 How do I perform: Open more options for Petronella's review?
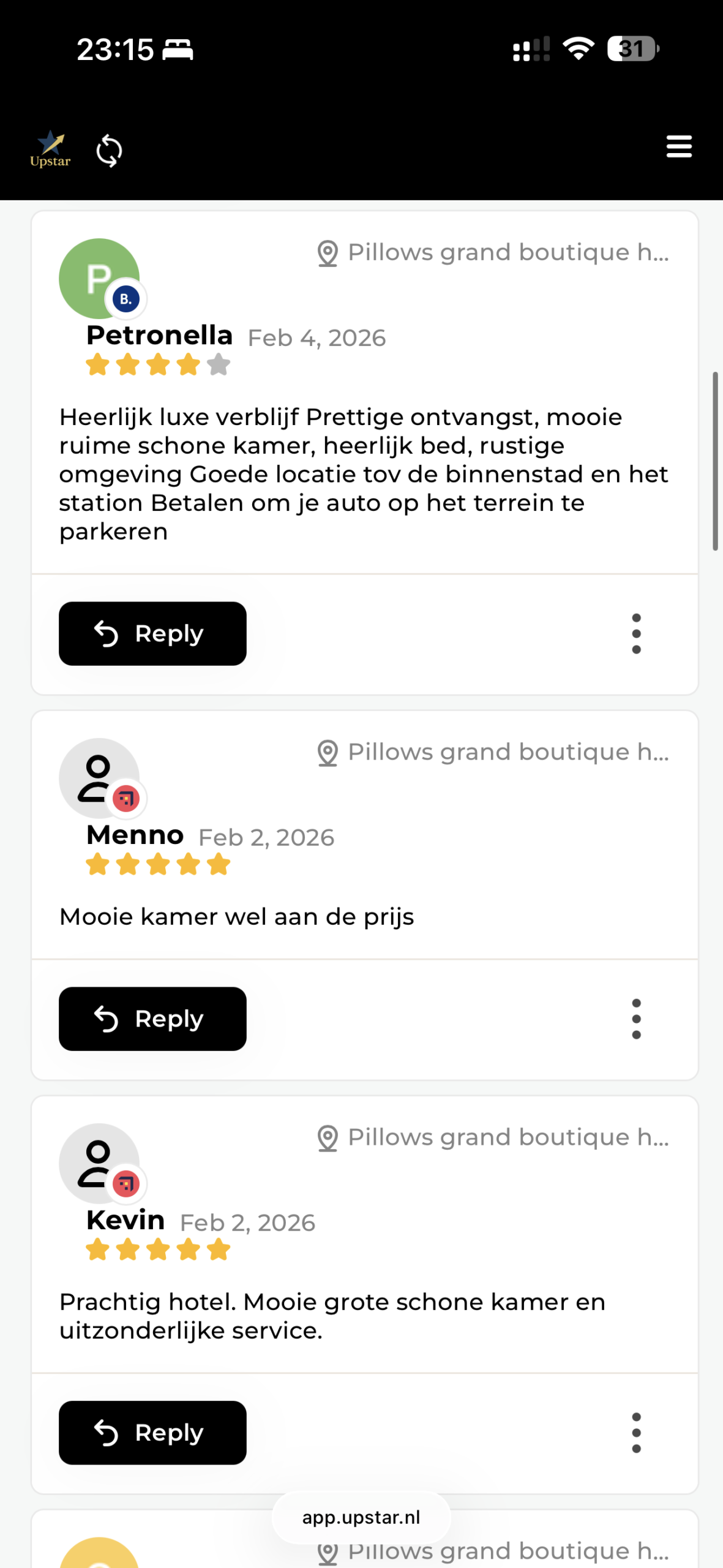coord(636,633)
